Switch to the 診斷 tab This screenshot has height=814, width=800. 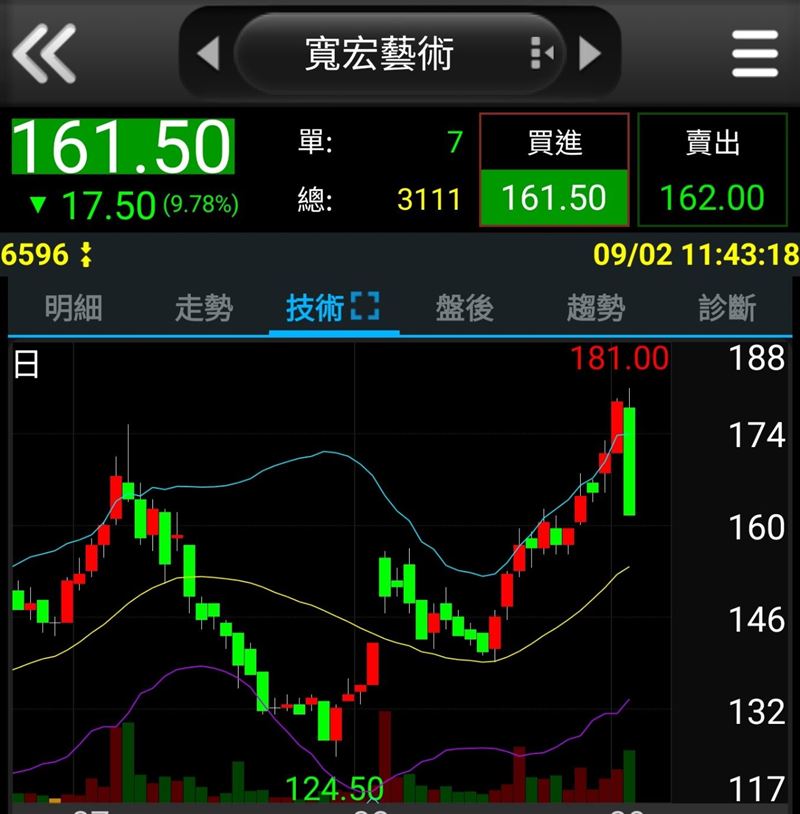(727, 308)
